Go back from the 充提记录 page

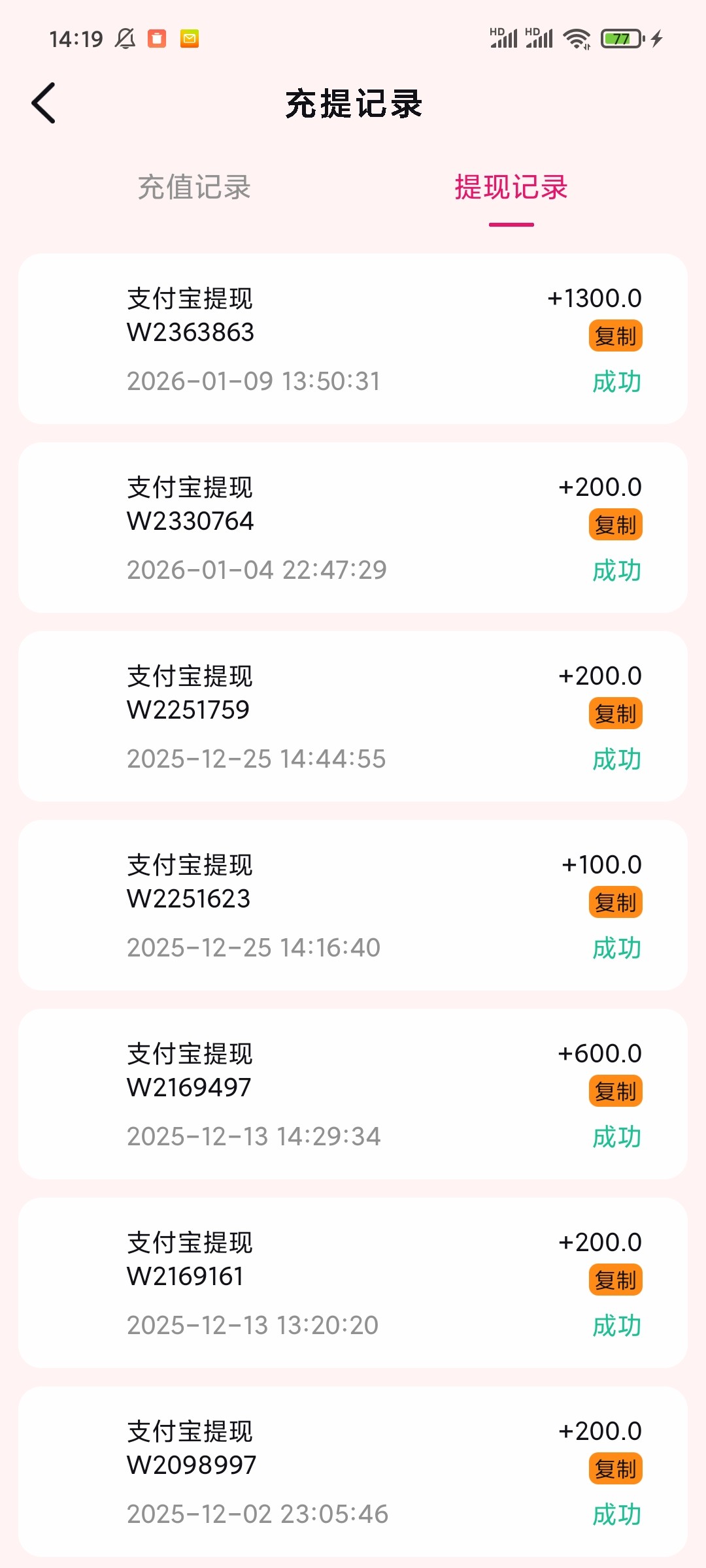click(x=44, y=103)
